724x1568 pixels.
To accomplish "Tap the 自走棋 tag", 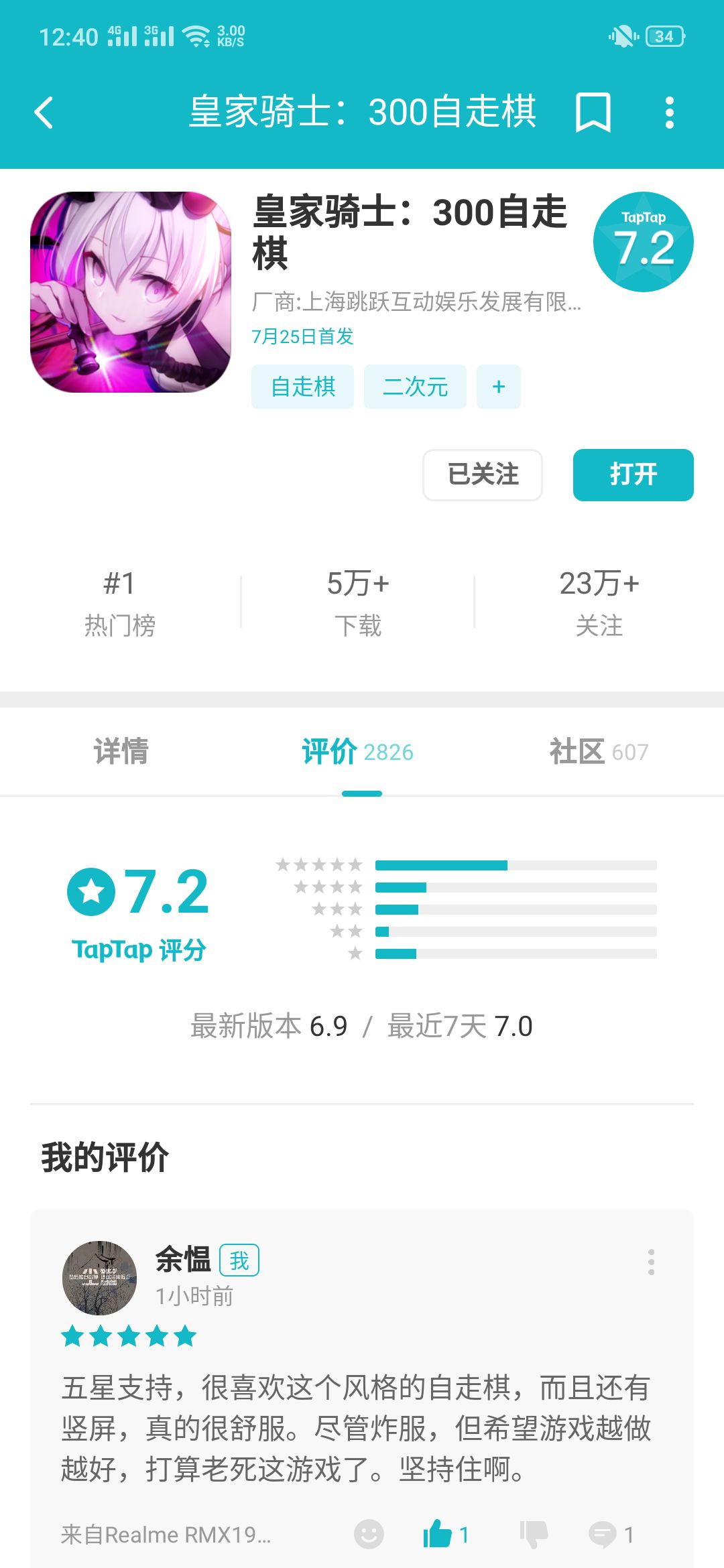I will [x=302, y=386].
